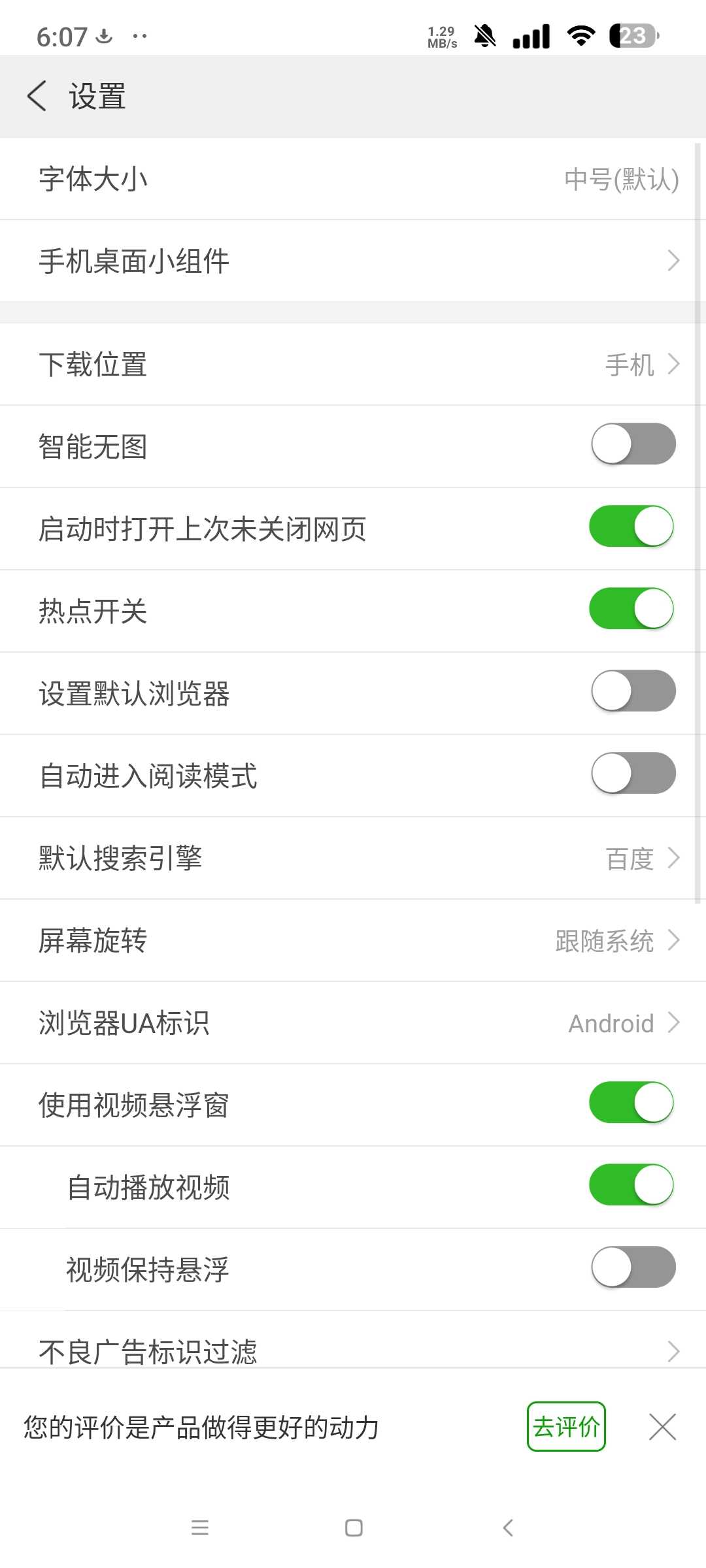Open 不良广告标识过滤
The height and width of the screenshot is (1568, 706).
pos(353,1350)
